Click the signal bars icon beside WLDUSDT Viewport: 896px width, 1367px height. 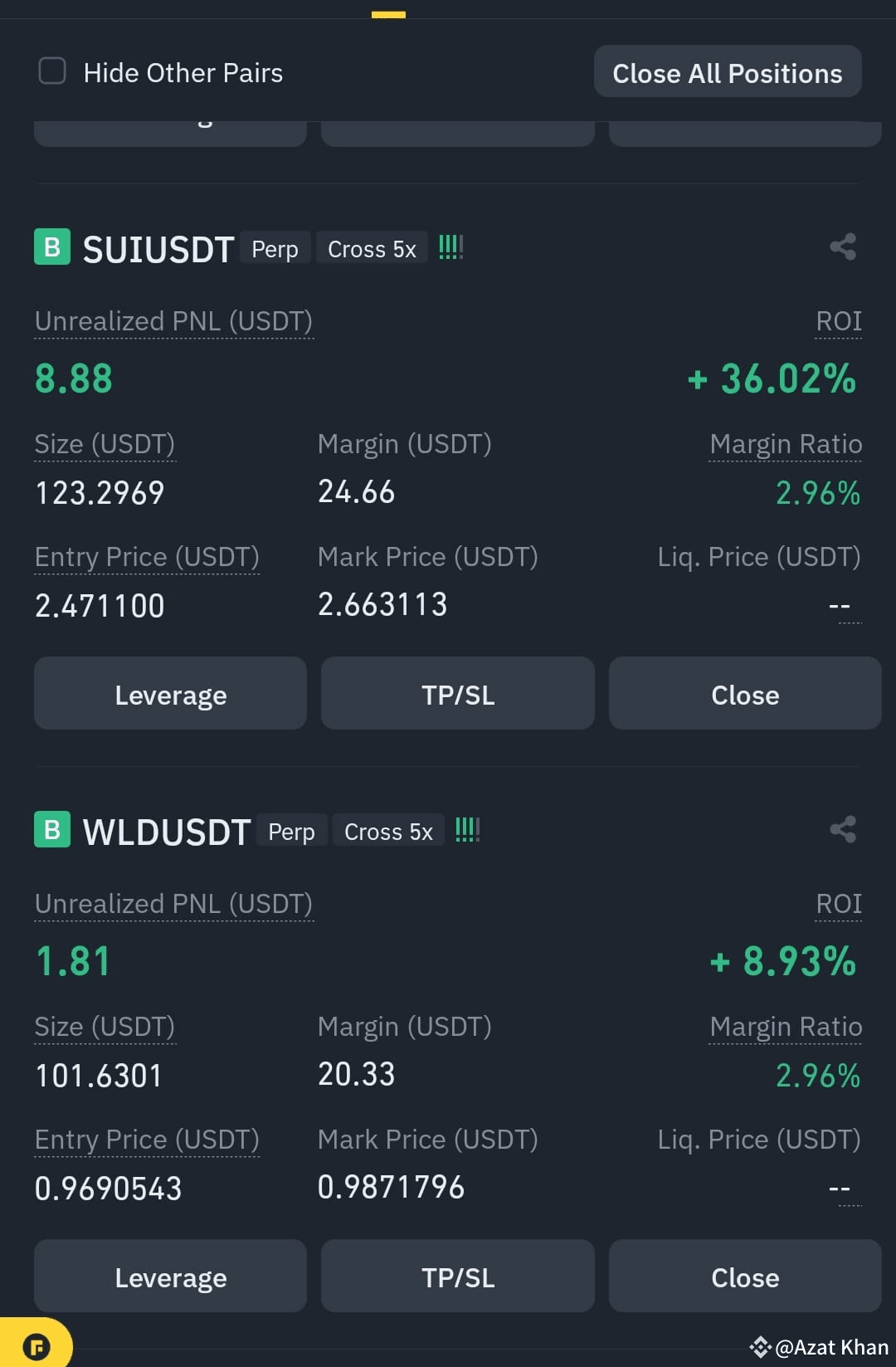coord(467,828)
